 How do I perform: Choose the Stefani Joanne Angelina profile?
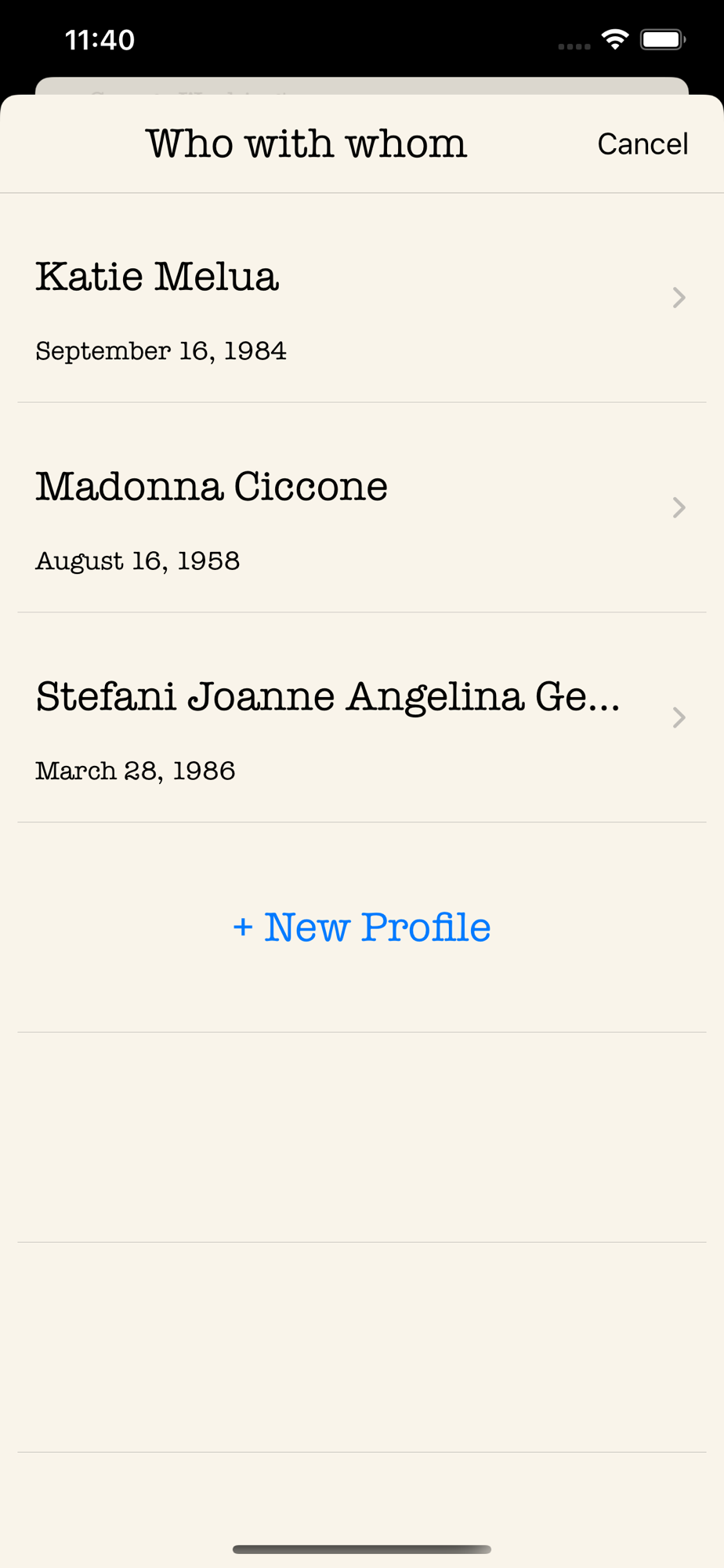(362, 718)
